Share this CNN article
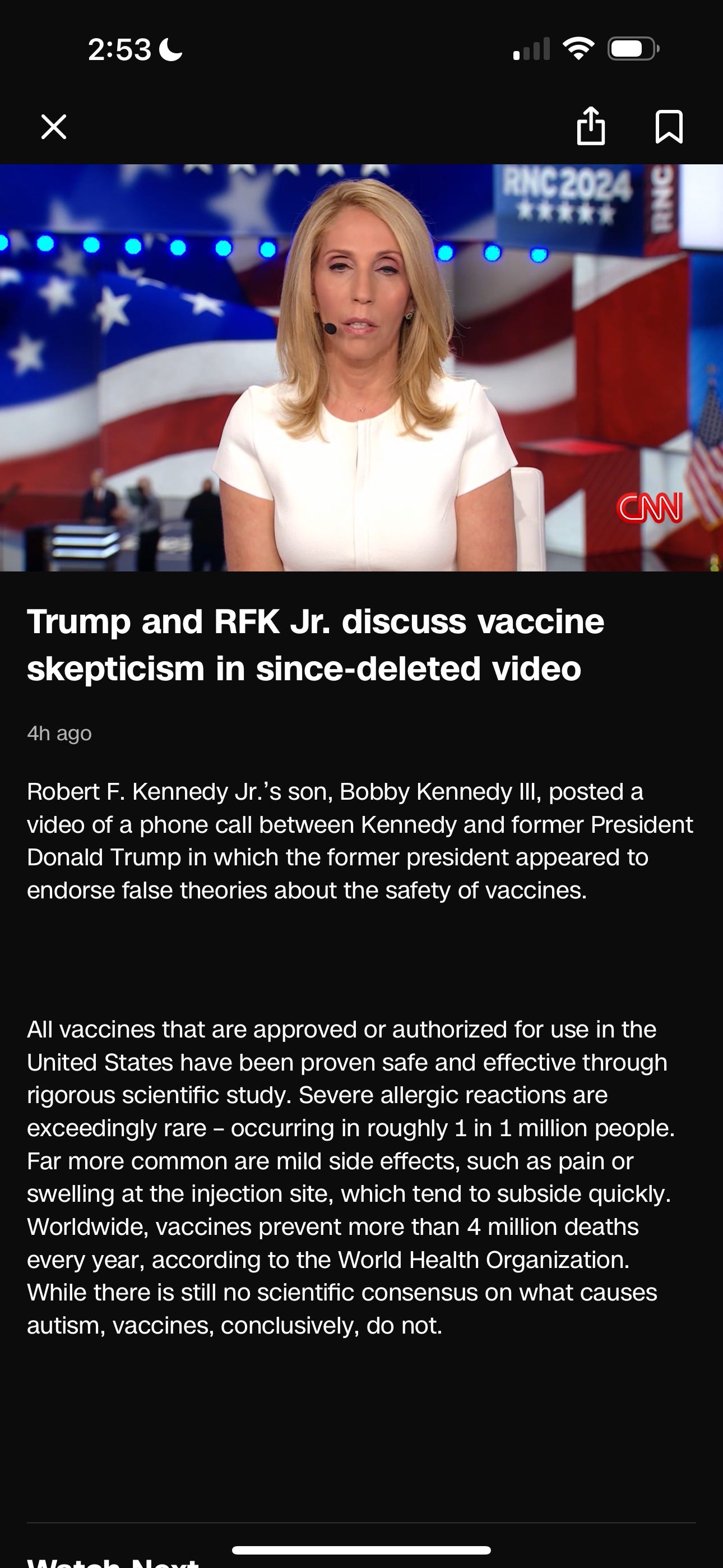Screen dimensions: 723x1568 [590, 126]
